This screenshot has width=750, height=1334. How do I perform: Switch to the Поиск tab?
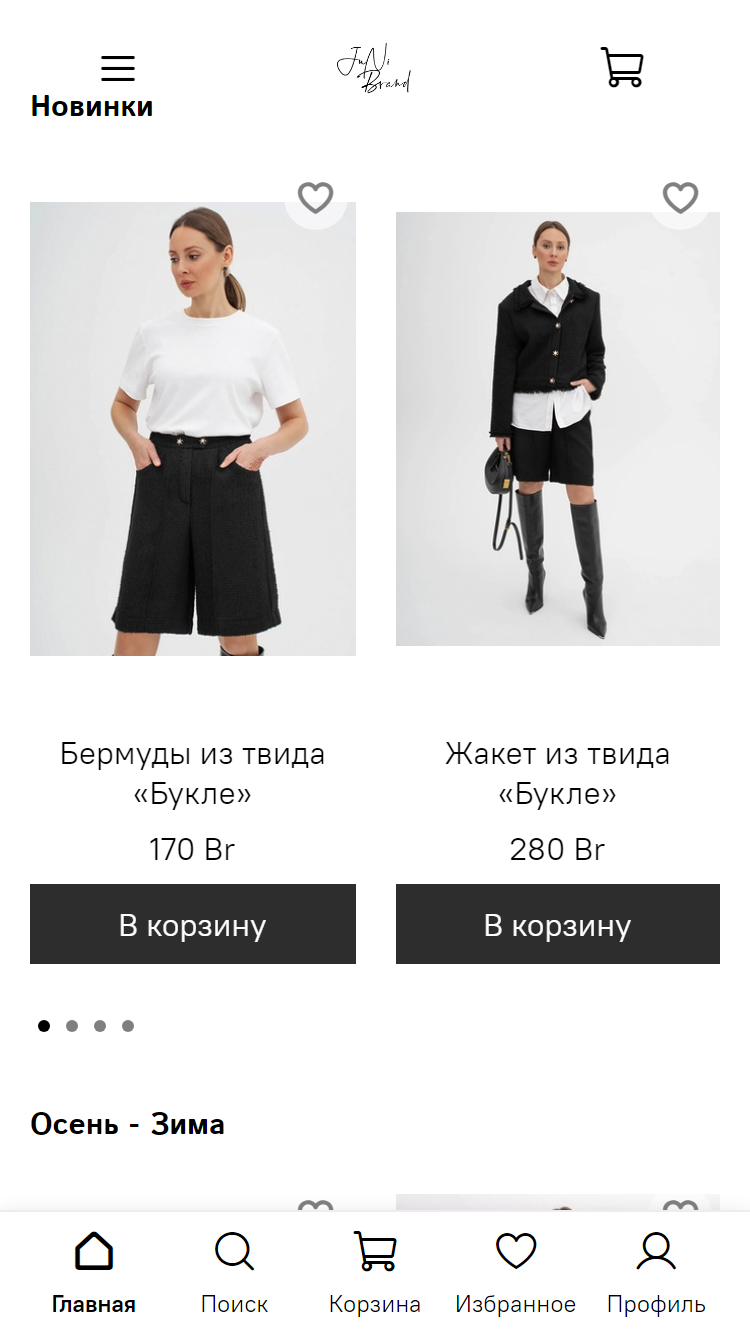coord(234,1273)
